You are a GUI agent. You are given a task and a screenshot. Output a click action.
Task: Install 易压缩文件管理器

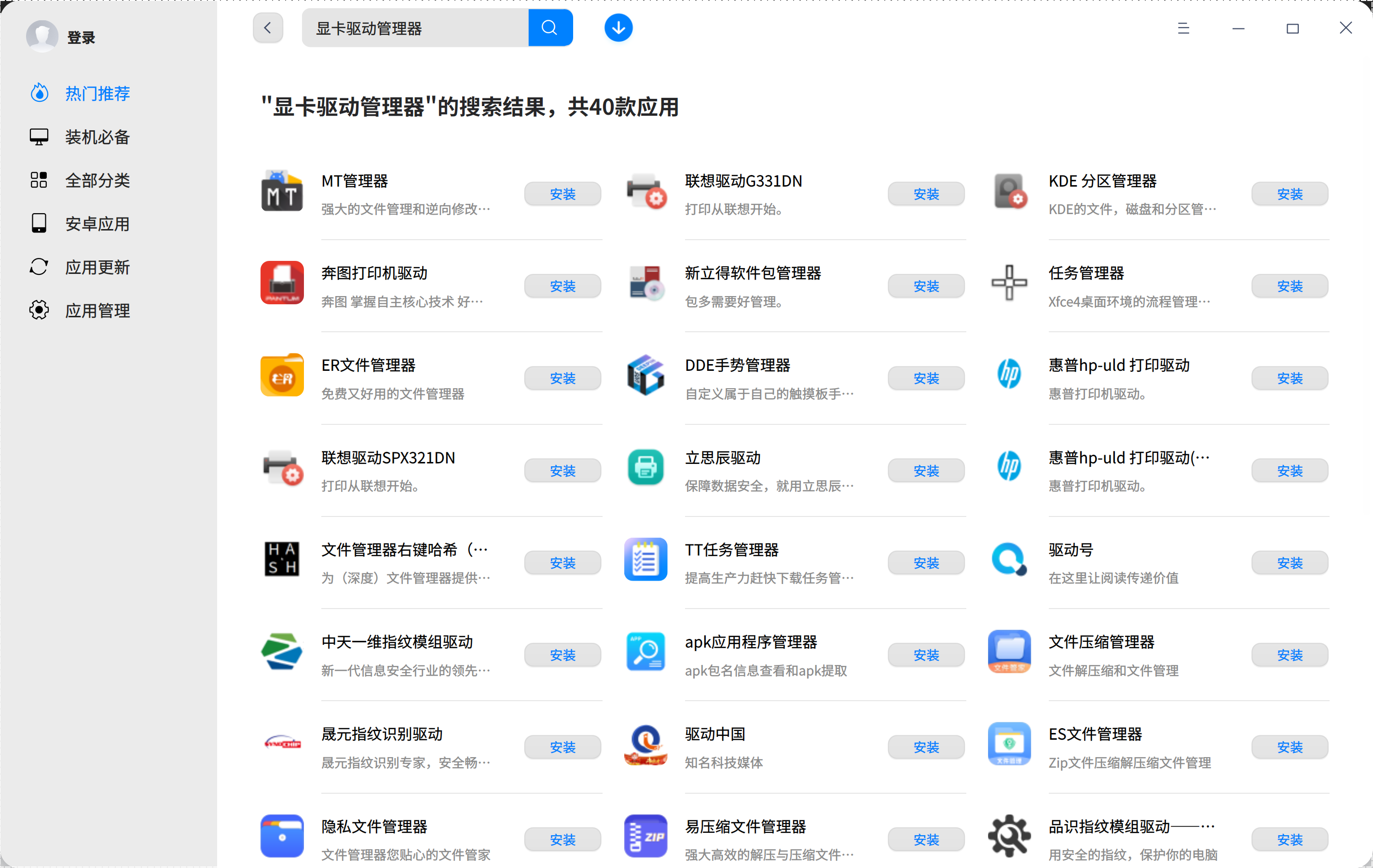click(926, 839)
